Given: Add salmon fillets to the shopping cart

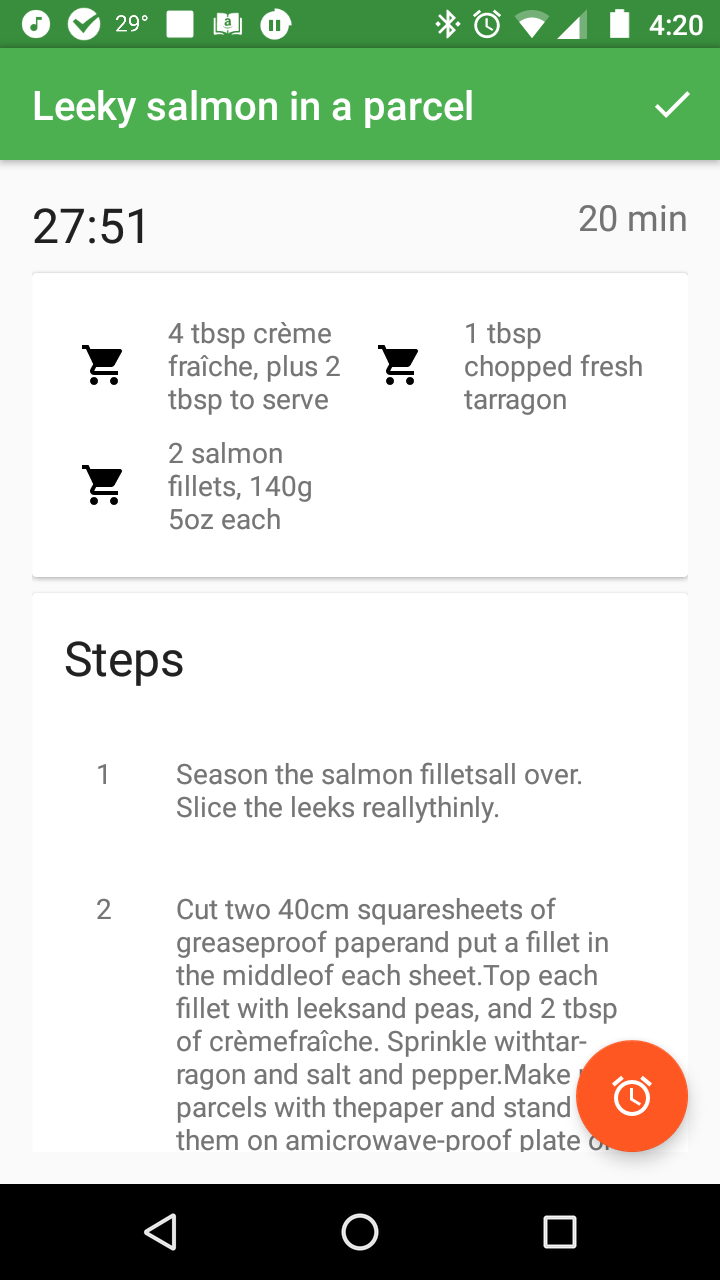Looking at the screenshot, I should (102, 486).
